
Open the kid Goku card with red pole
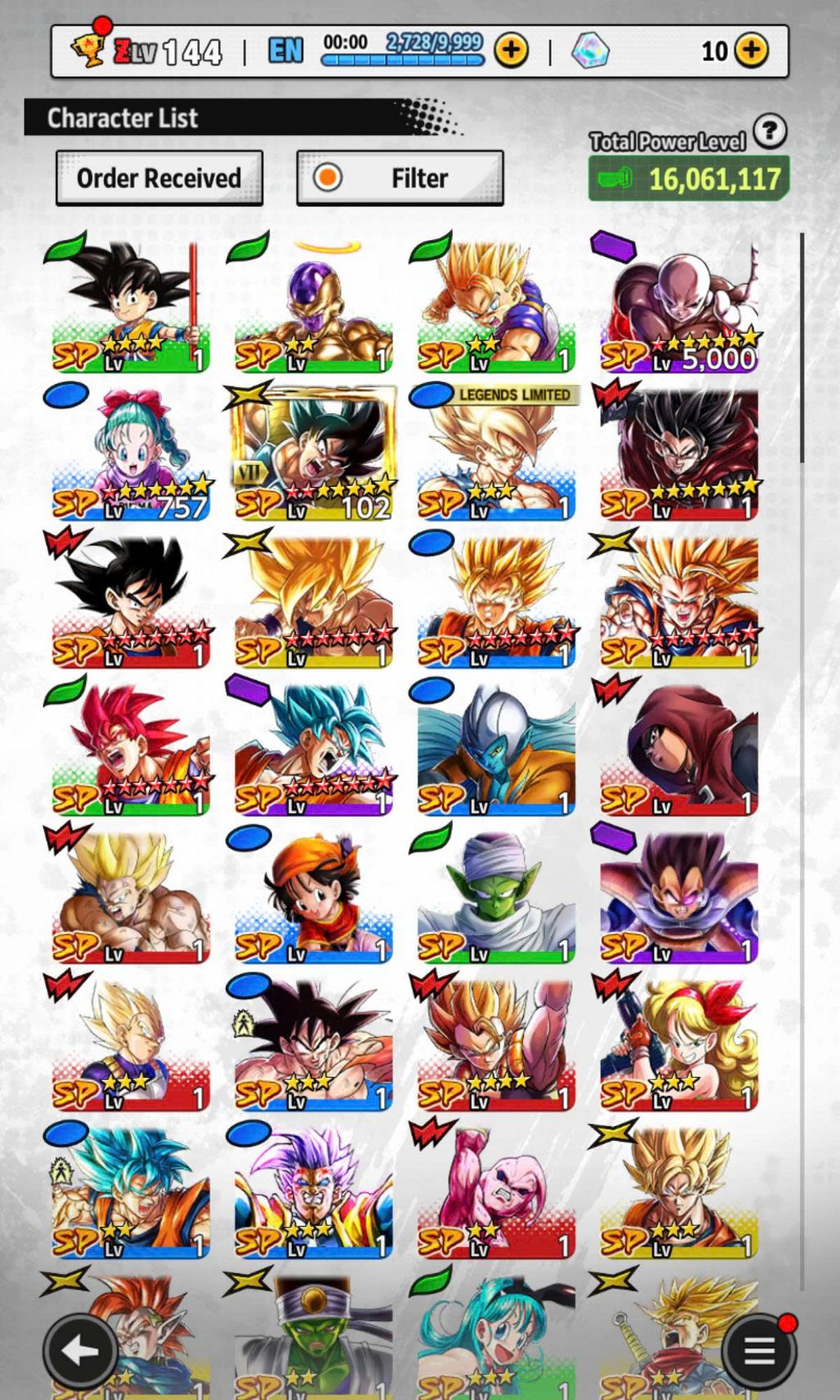click(131, 307)
